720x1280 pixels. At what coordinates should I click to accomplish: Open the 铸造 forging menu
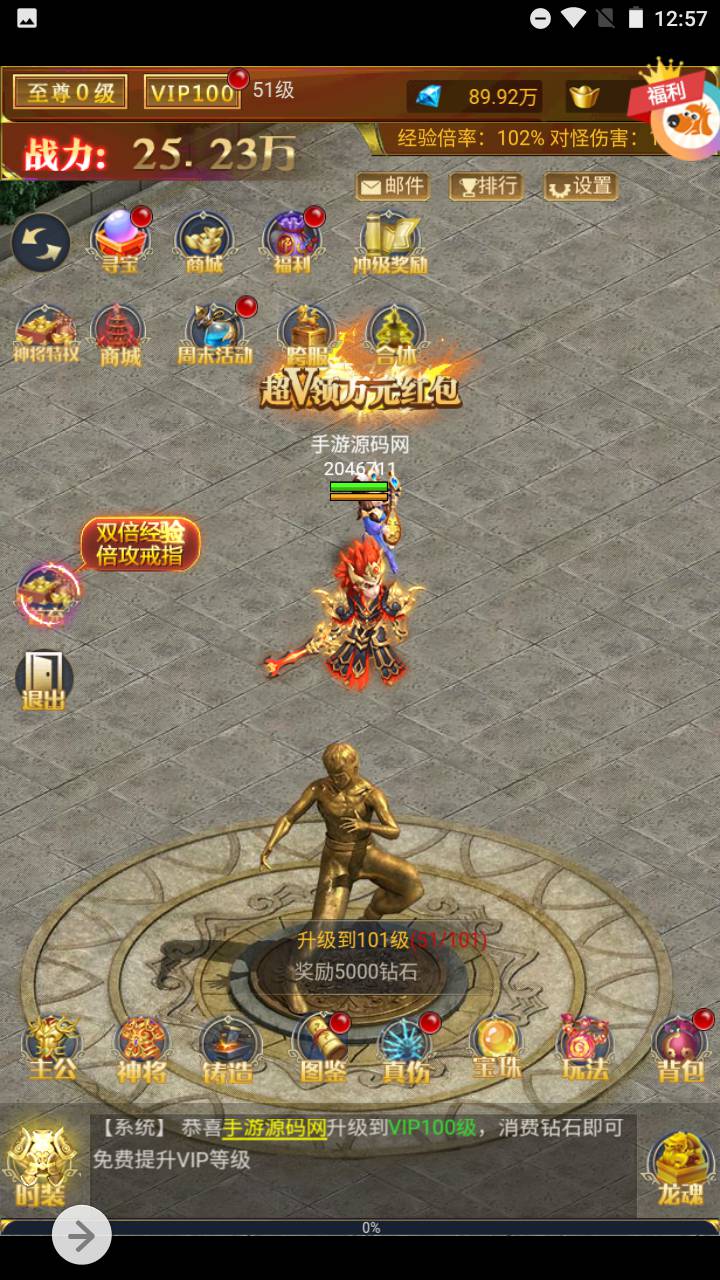228,1049
